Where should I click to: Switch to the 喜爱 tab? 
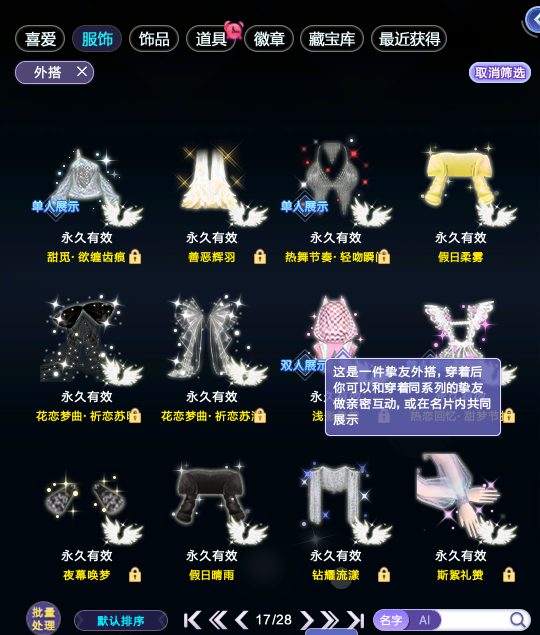[40, 39]
